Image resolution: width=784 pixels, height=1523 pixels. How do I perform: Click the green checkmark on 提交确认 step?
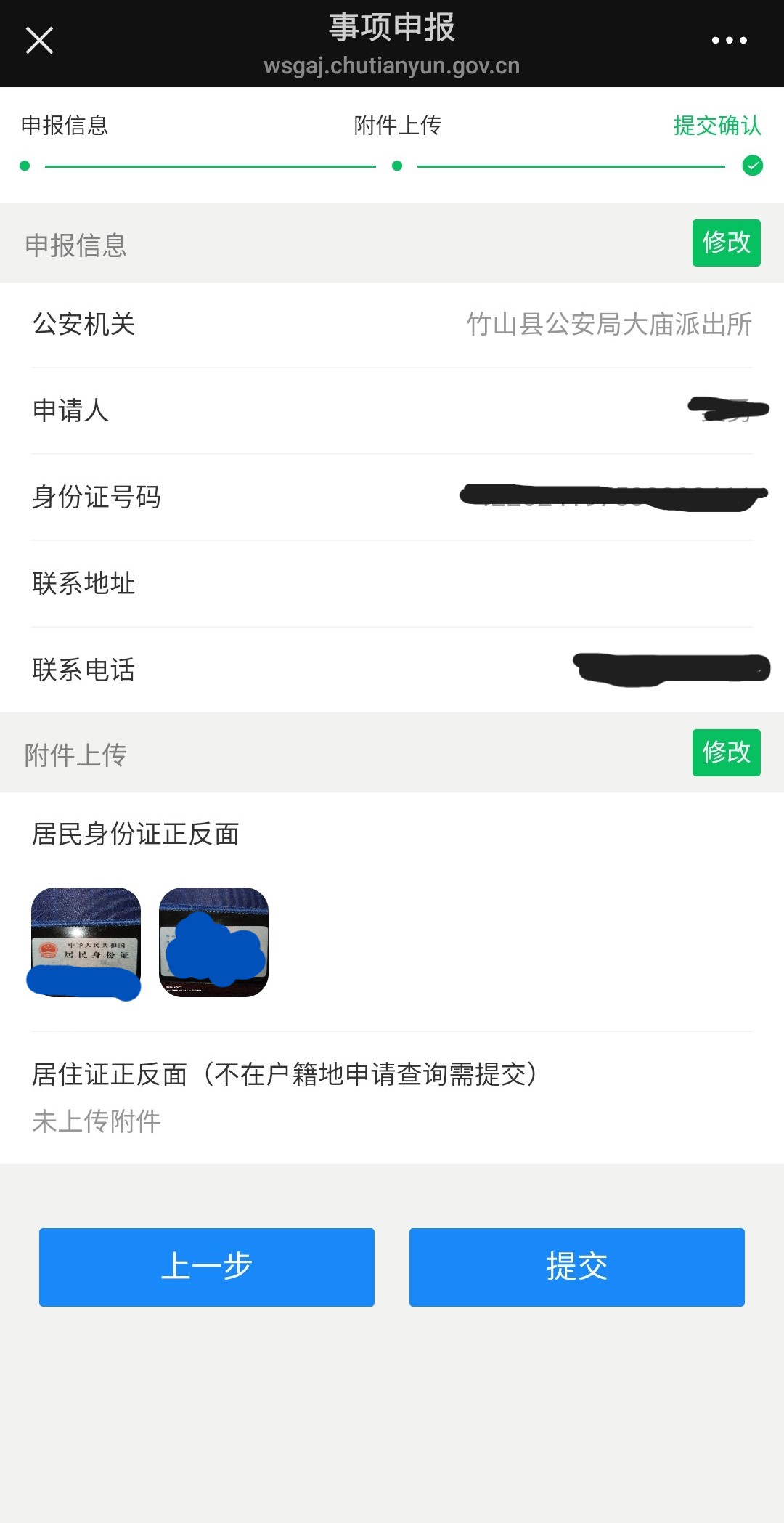coord(750,166)
